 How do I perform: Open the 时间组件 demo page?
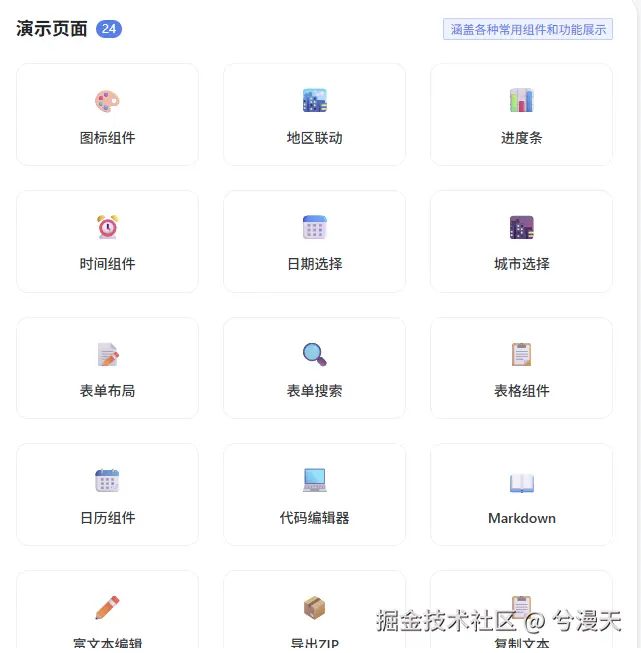coord(107,242)
